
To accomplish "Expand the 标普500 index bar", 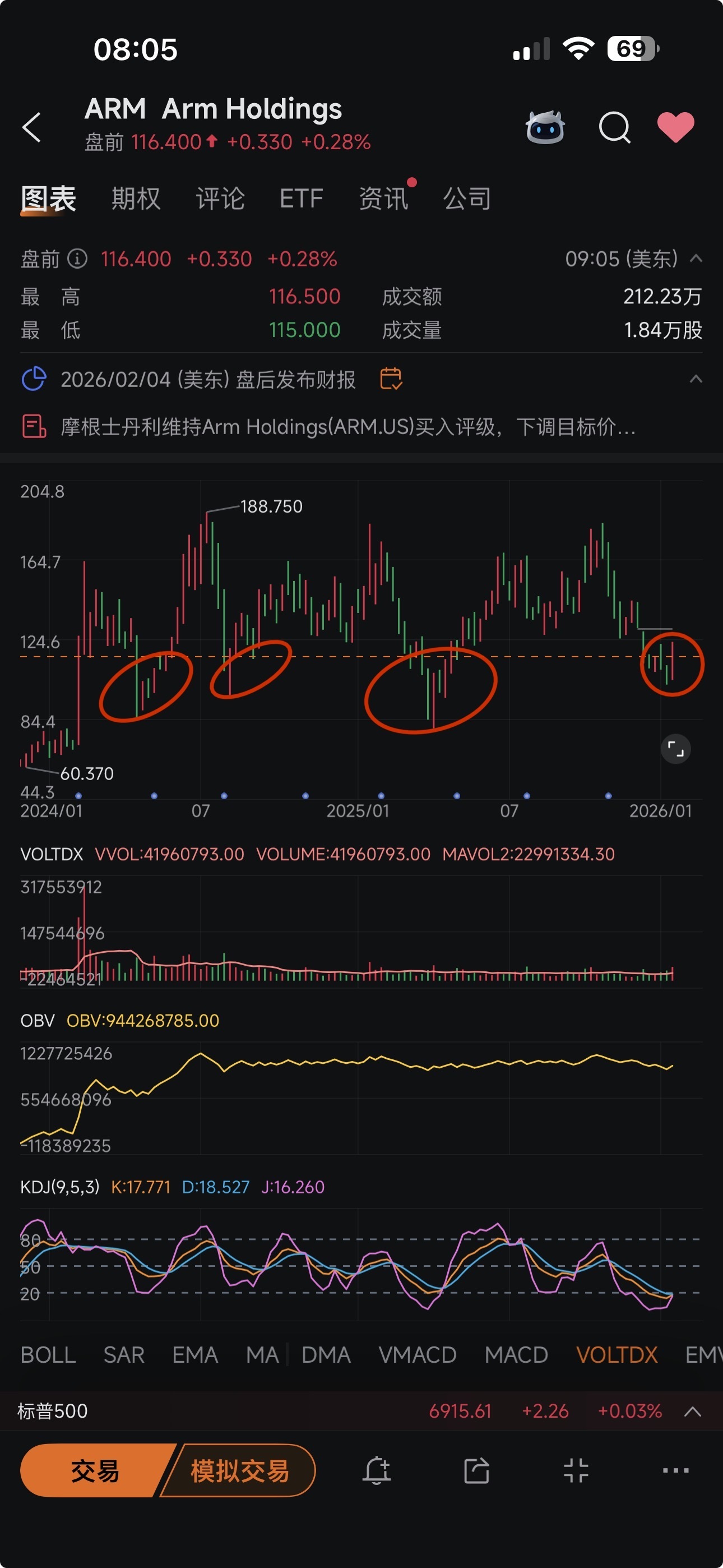I will click(693, 1411).
